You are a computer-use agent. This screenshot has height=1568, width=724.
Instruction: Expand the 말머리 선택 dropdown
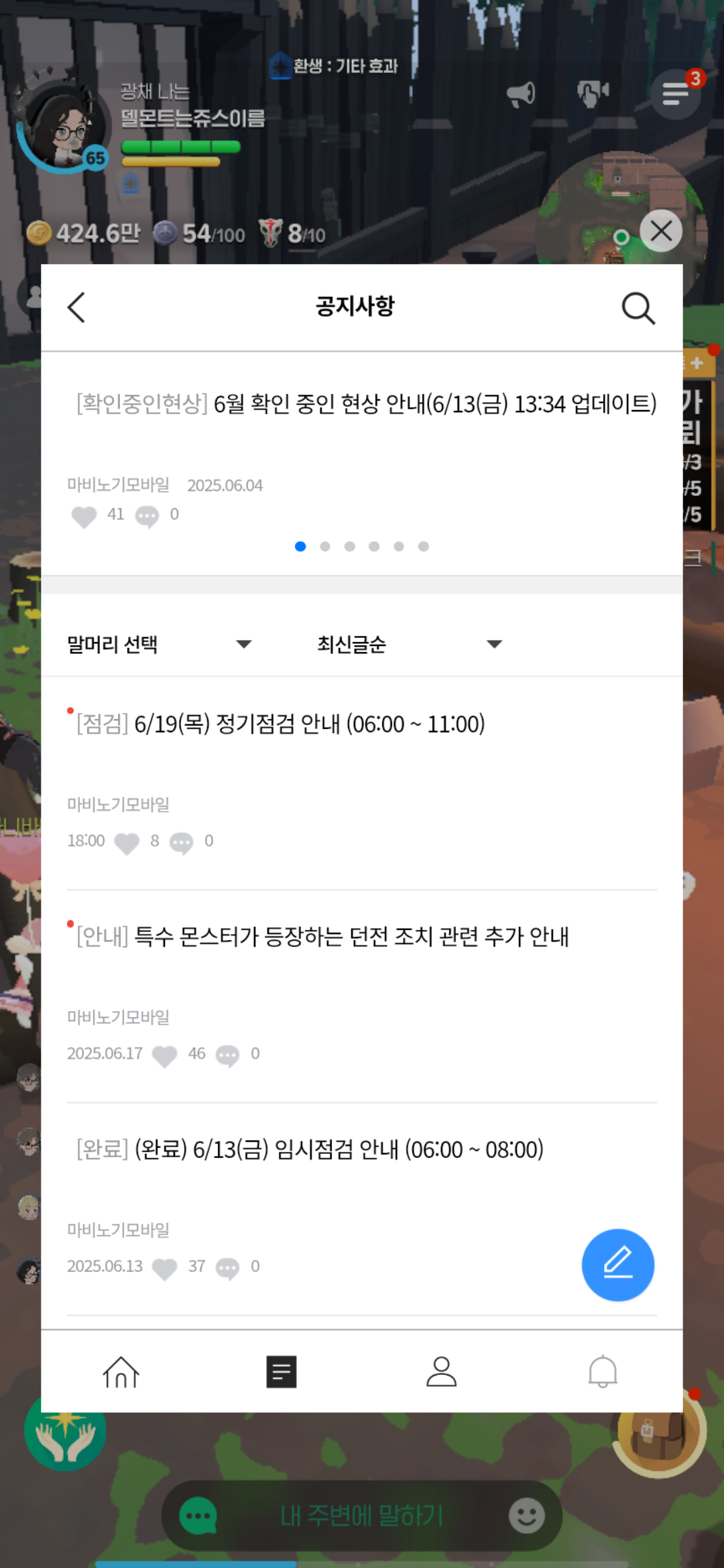click(x=160, y=644)
